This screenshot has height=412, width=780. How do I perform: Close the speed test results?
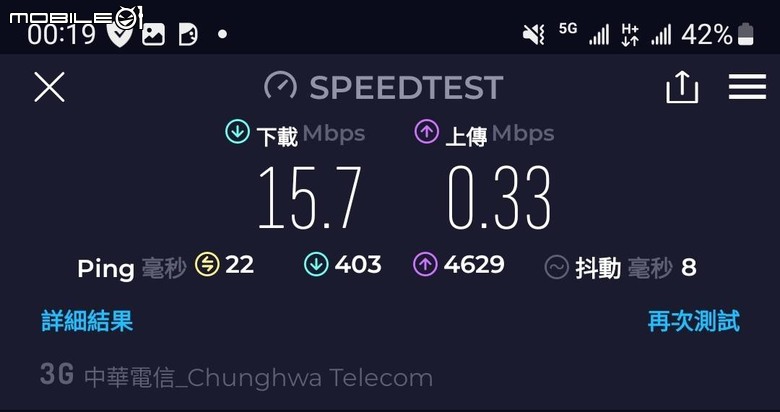[x=49, y=87]
